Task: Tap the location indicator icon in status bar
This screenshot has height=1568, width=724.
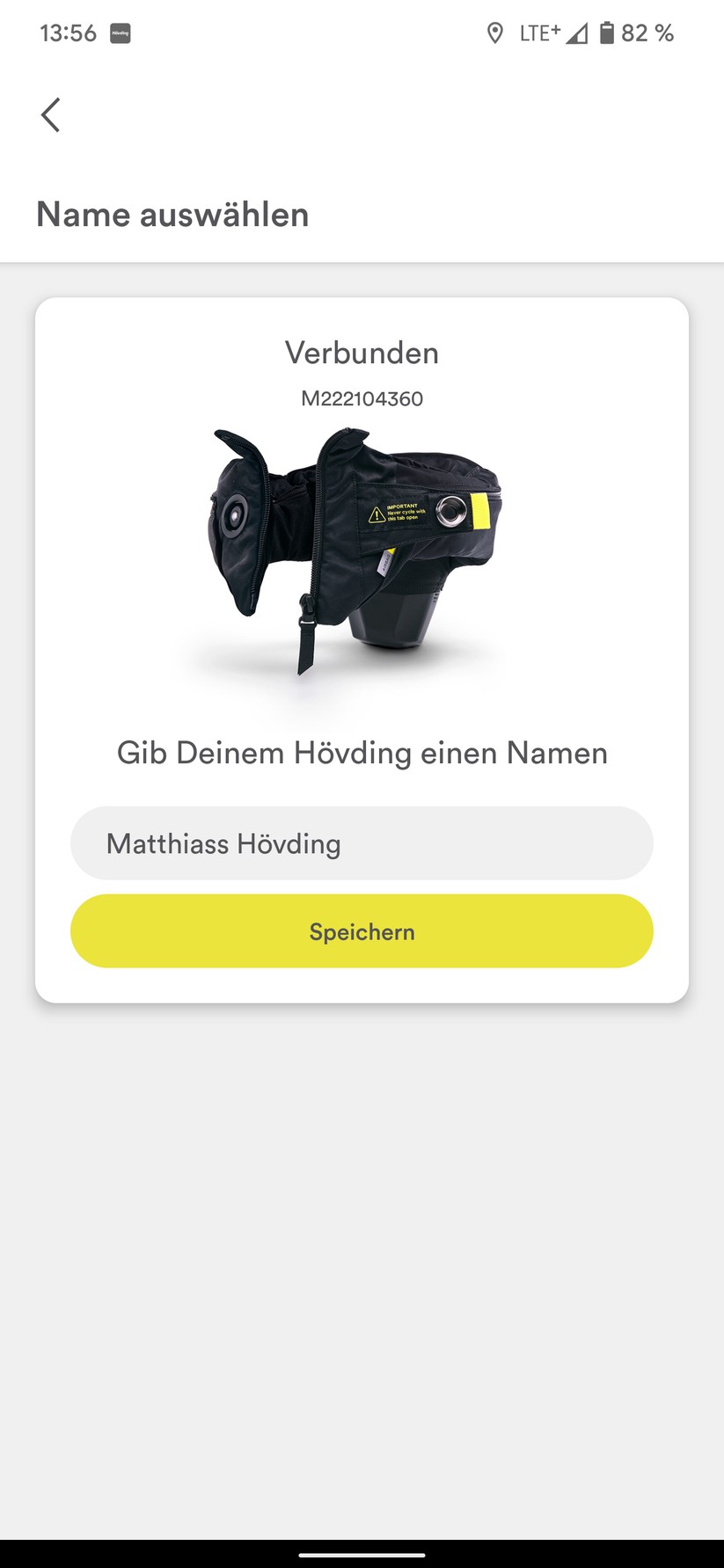Action: tap(495, 33)
